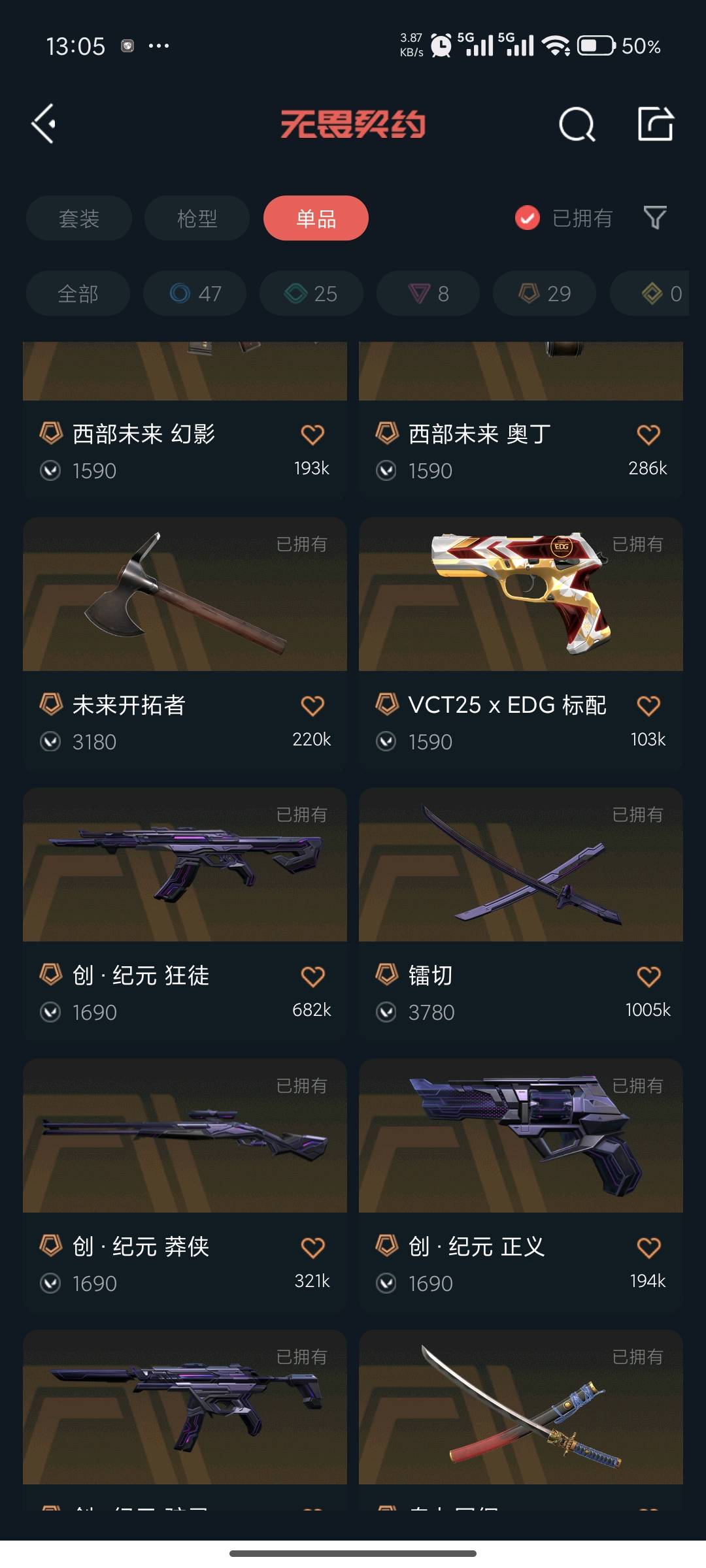Open the 创·纪元 正义 skin card

[521, 1137]
